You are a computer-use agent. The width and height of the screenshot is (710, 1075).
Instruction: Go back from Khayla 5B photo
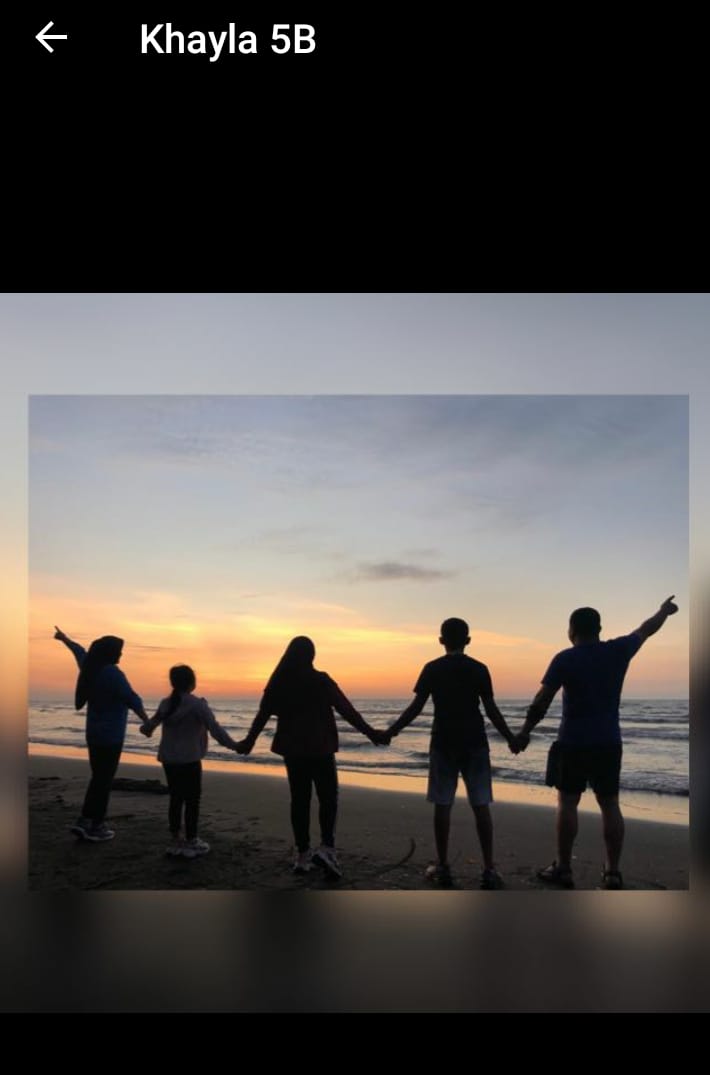point(51,38)
